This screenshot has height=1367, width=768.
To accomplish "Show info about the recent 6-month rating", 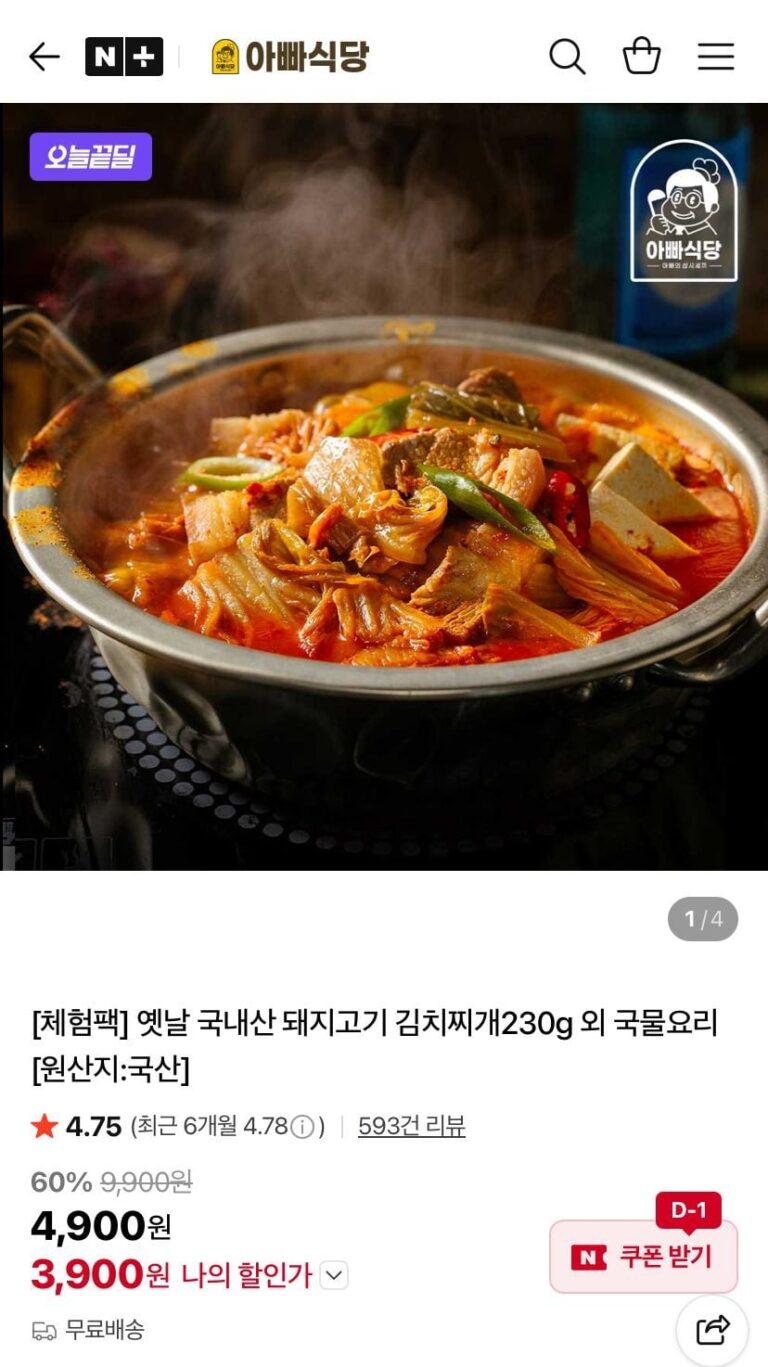I will click(303, 1127).
